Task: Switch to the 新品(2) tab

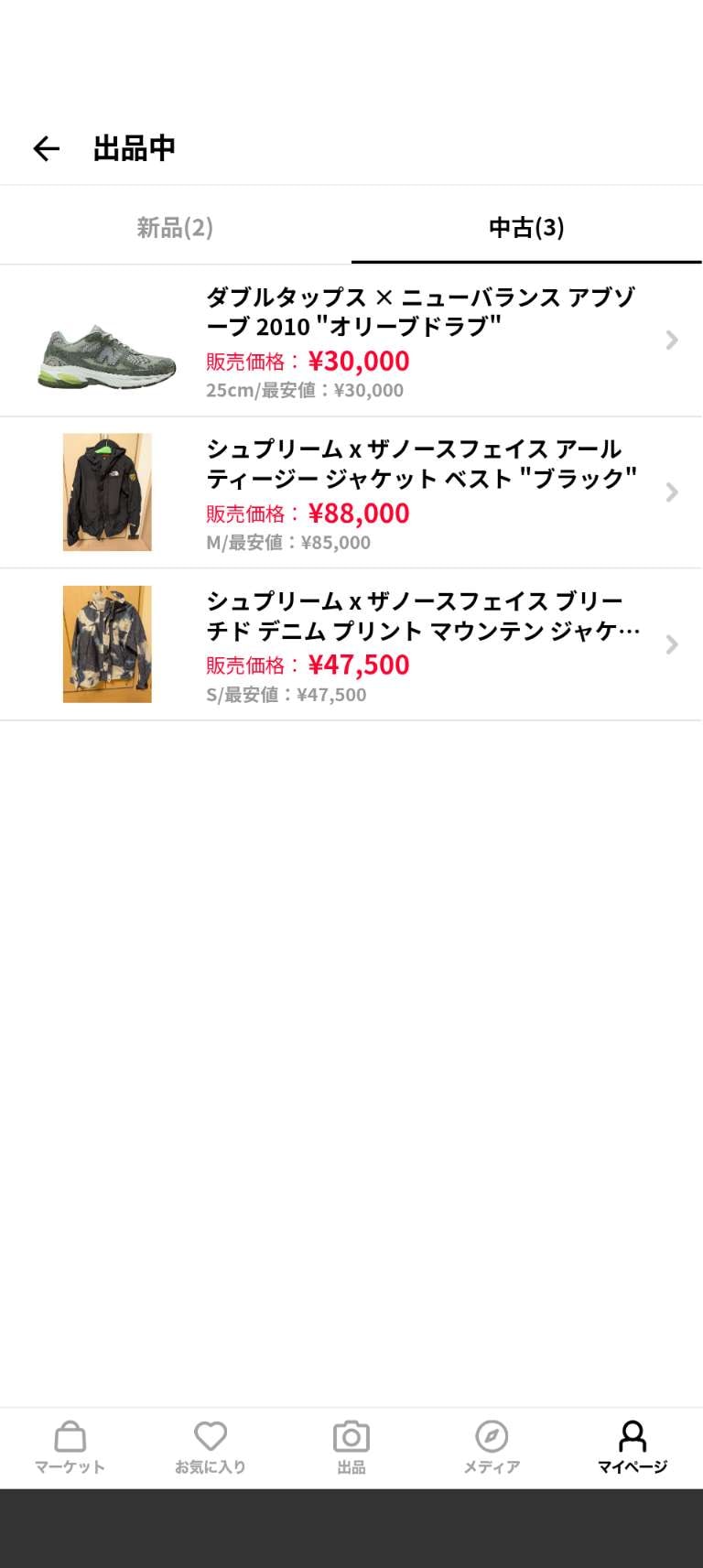Action: point(175,228)
